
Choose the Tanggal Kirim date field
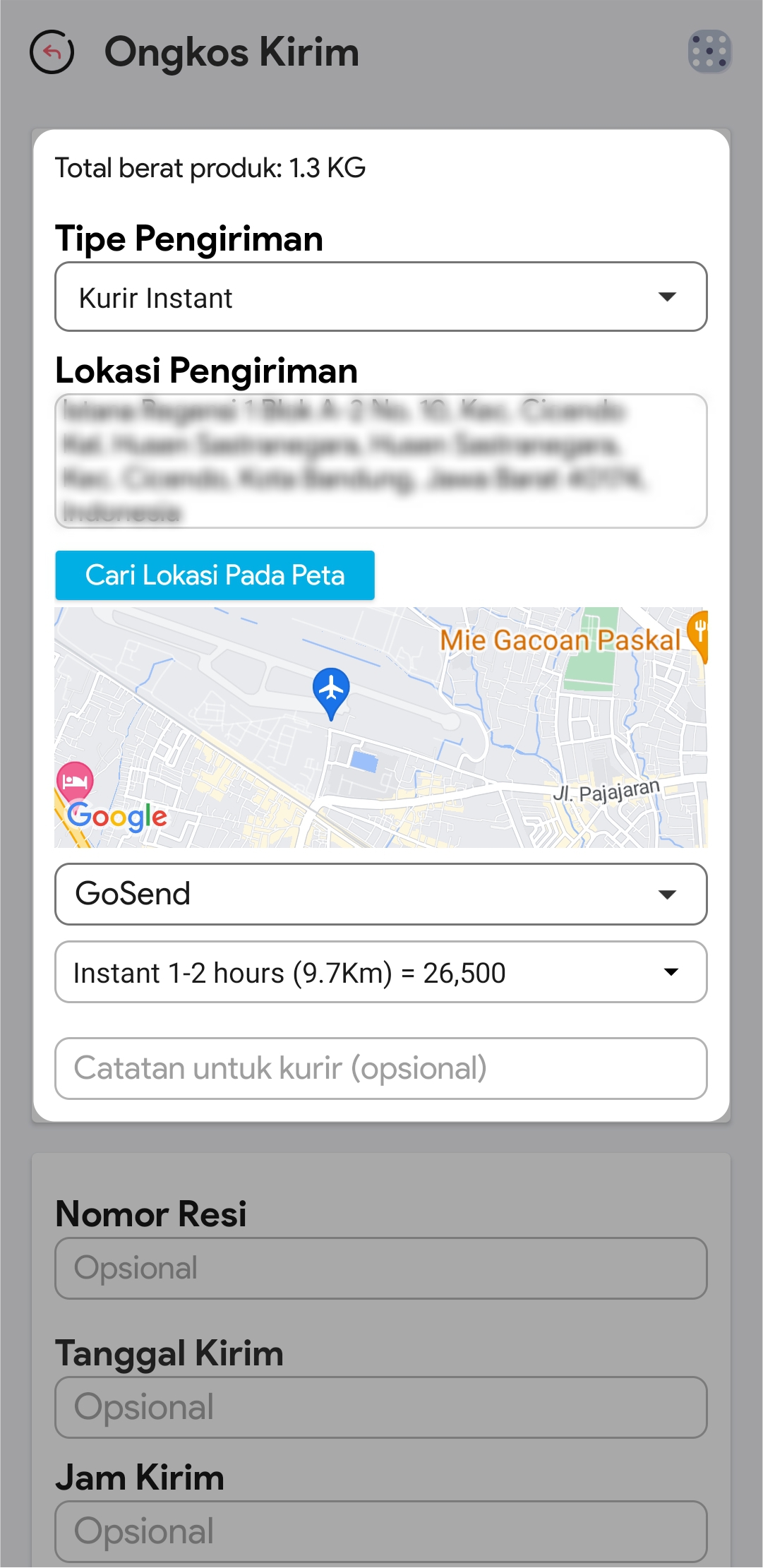pyautogui.click(x=381, y=1407)
